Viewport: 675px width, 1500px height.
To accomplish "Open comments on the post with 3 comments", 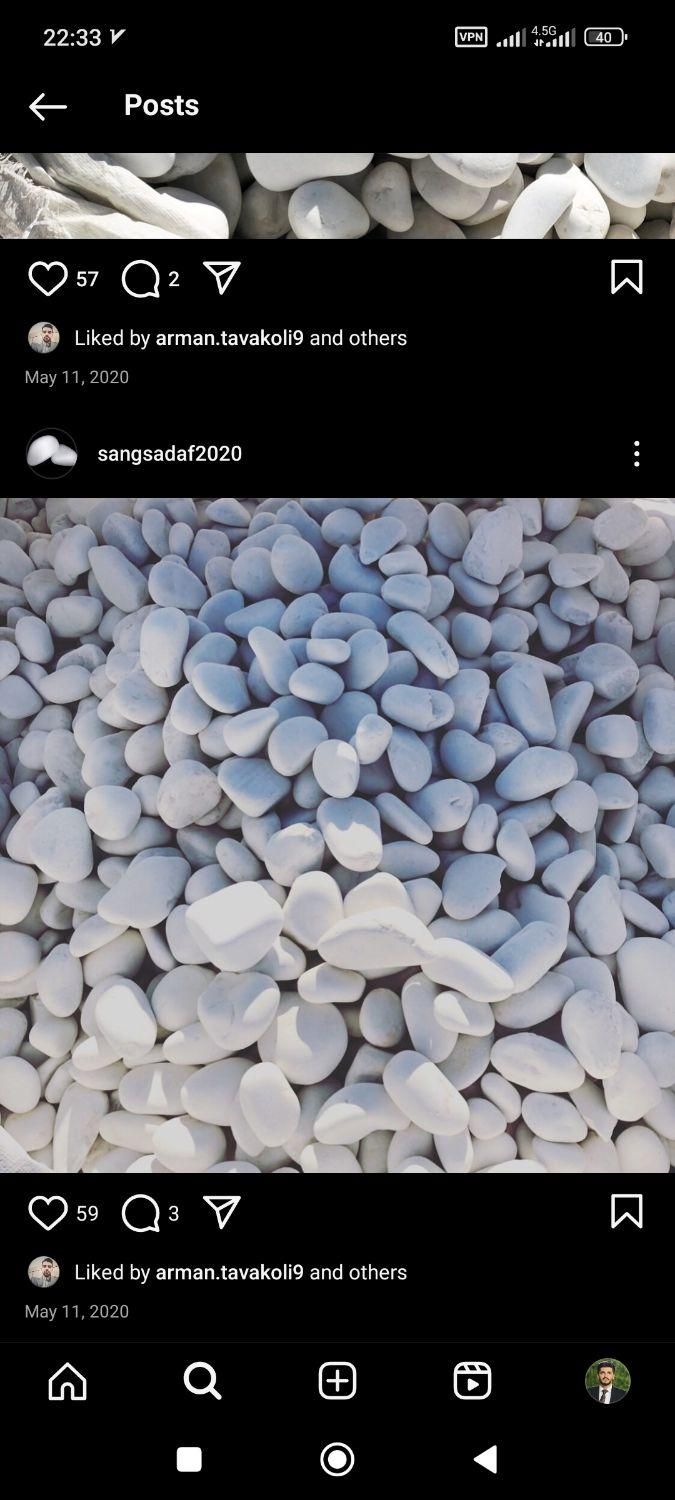I will click(x=141, y=1214).
